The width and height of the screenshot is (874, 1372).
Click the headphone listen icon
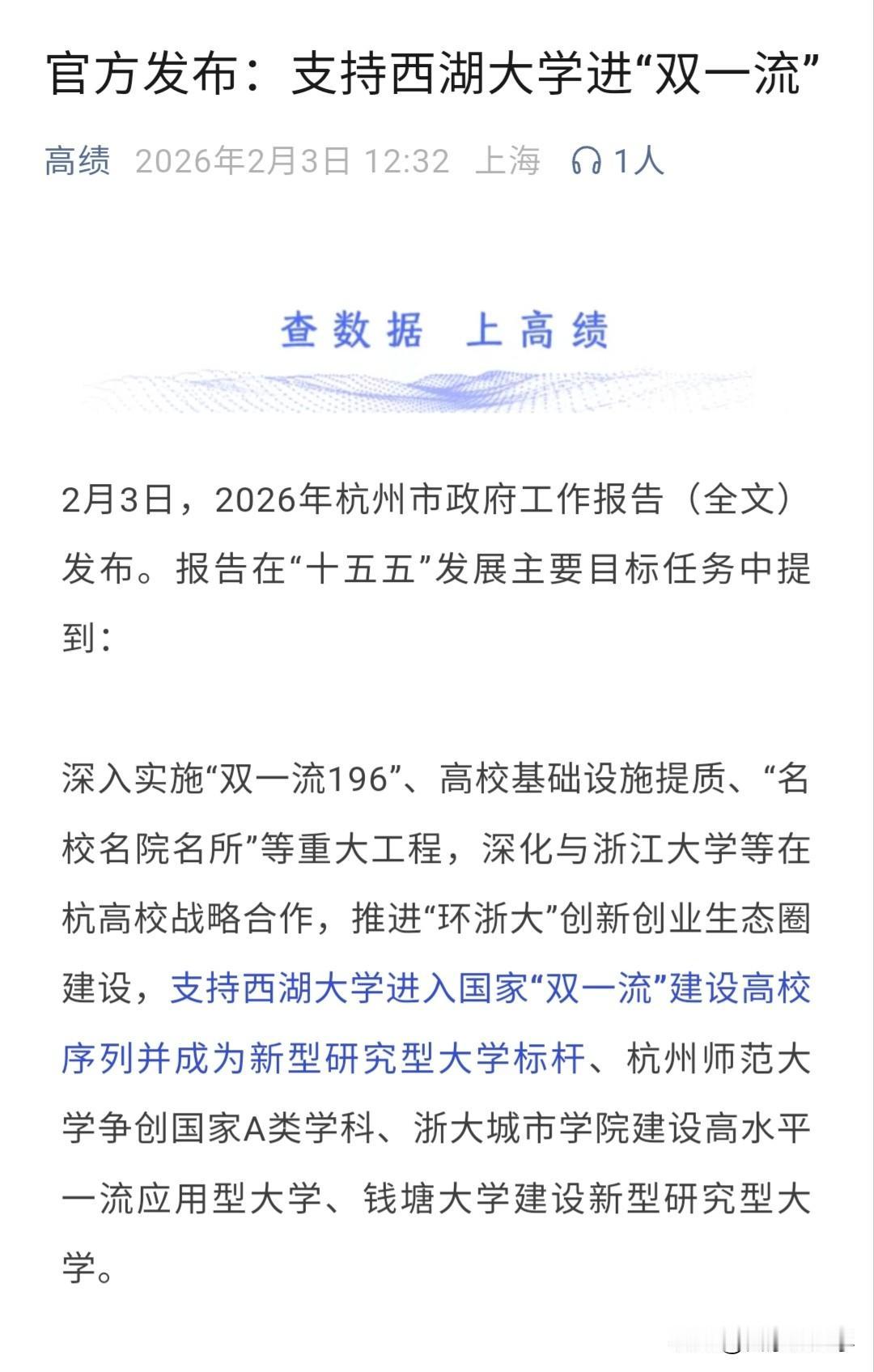[x=588, y=162]
